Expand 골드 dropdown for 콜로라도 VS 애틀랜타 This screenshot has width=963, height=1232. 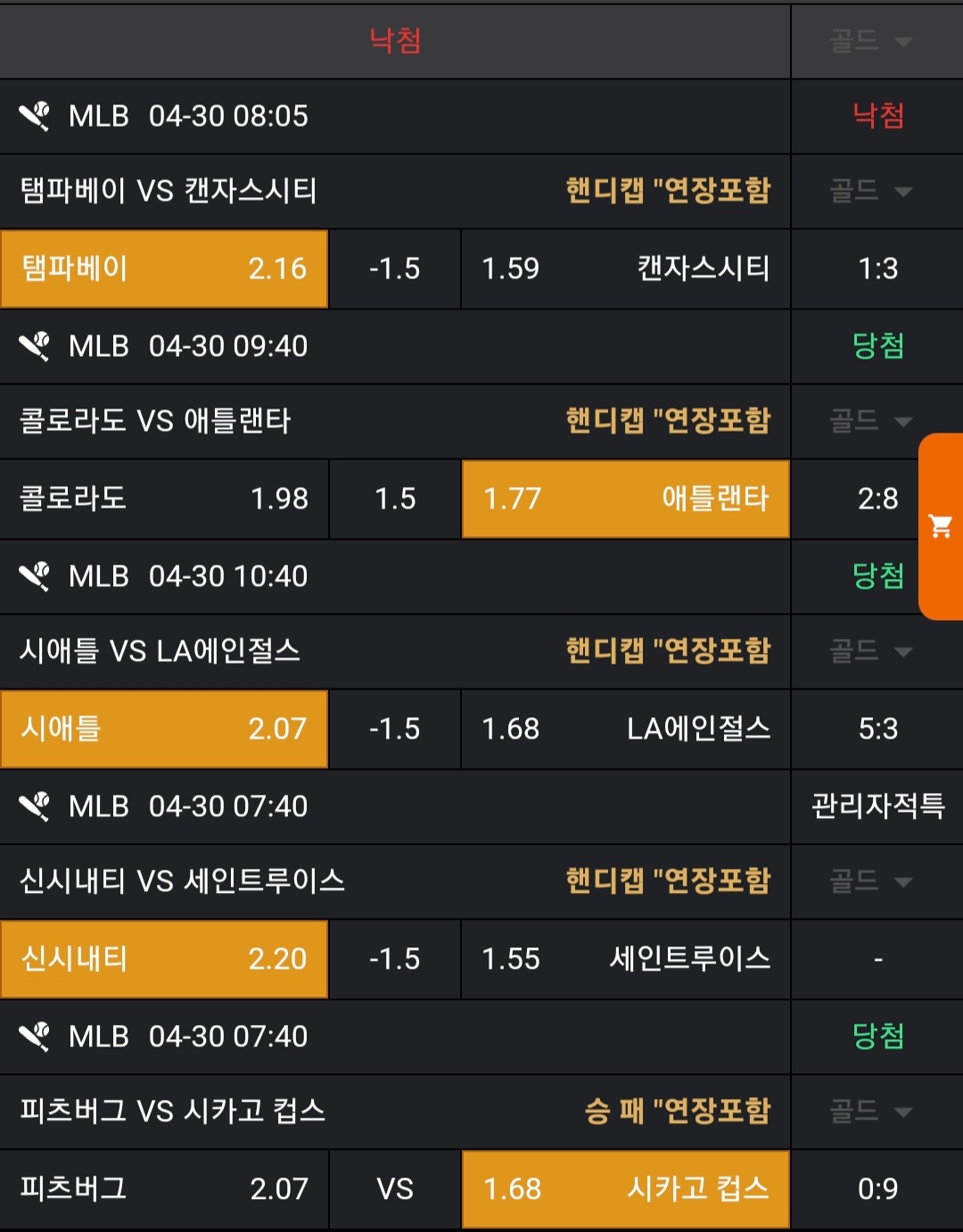coord(871,421)
